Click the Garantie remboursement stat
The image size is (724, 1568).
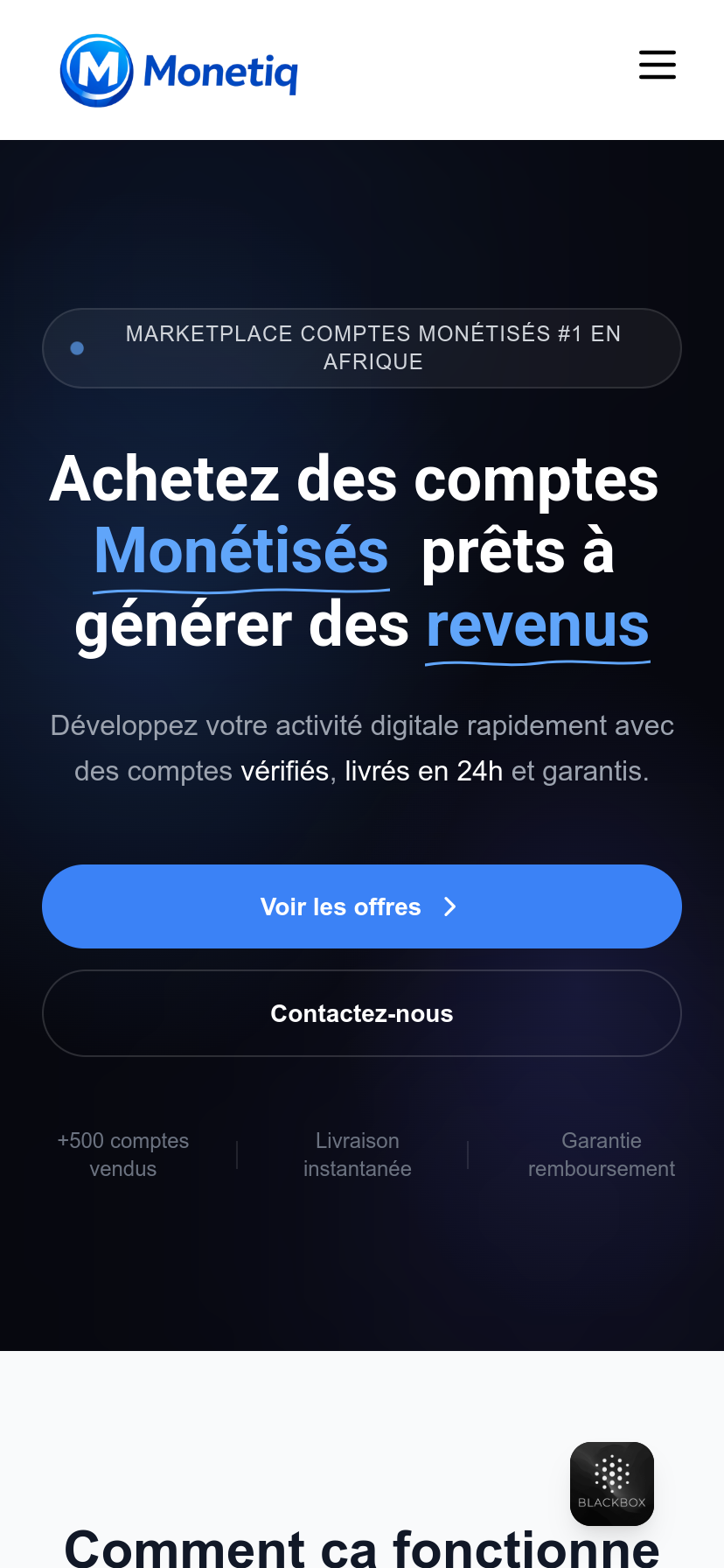[601, 1153]
